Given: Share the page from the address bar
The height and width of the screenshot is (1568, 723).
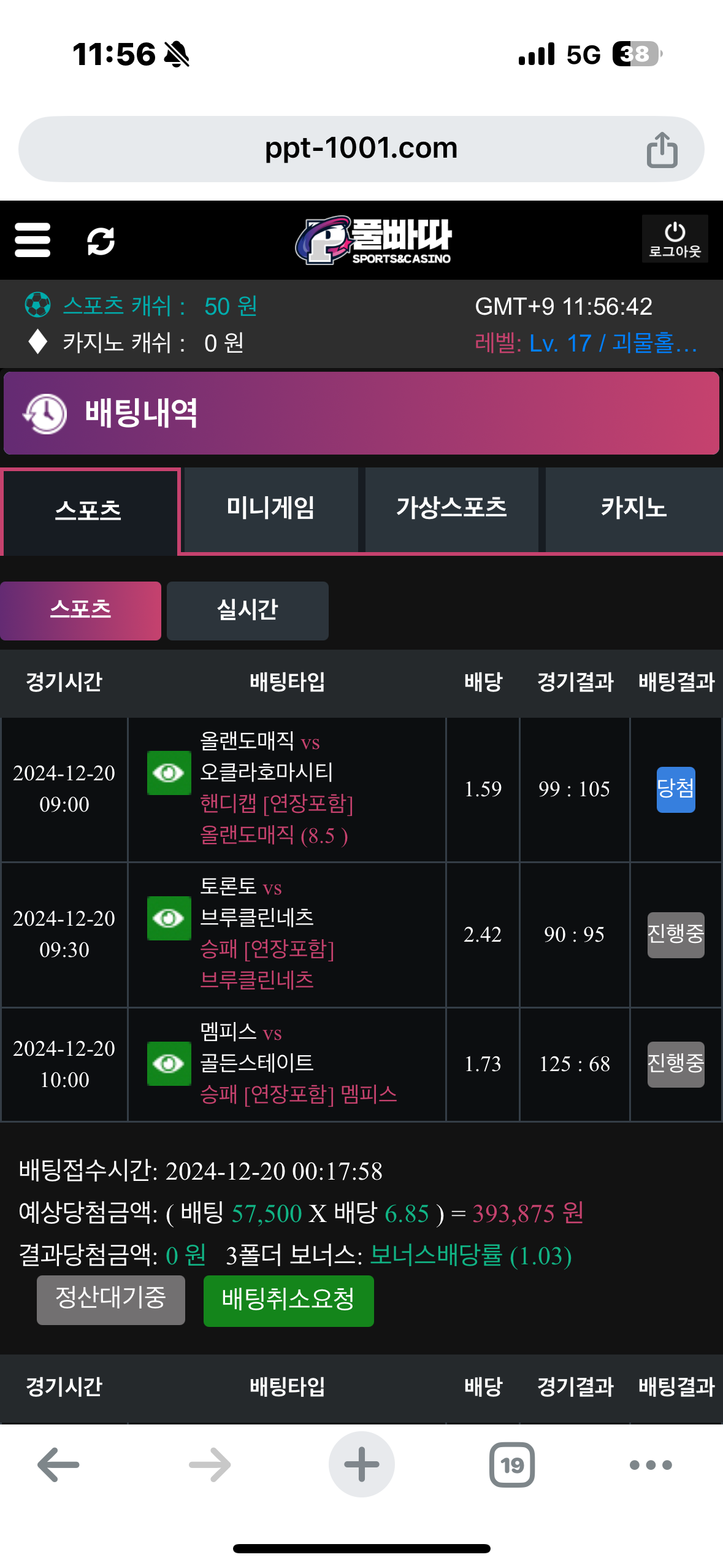Looking at the screenshot, I should pyautogui.click(x=662, y=150).
